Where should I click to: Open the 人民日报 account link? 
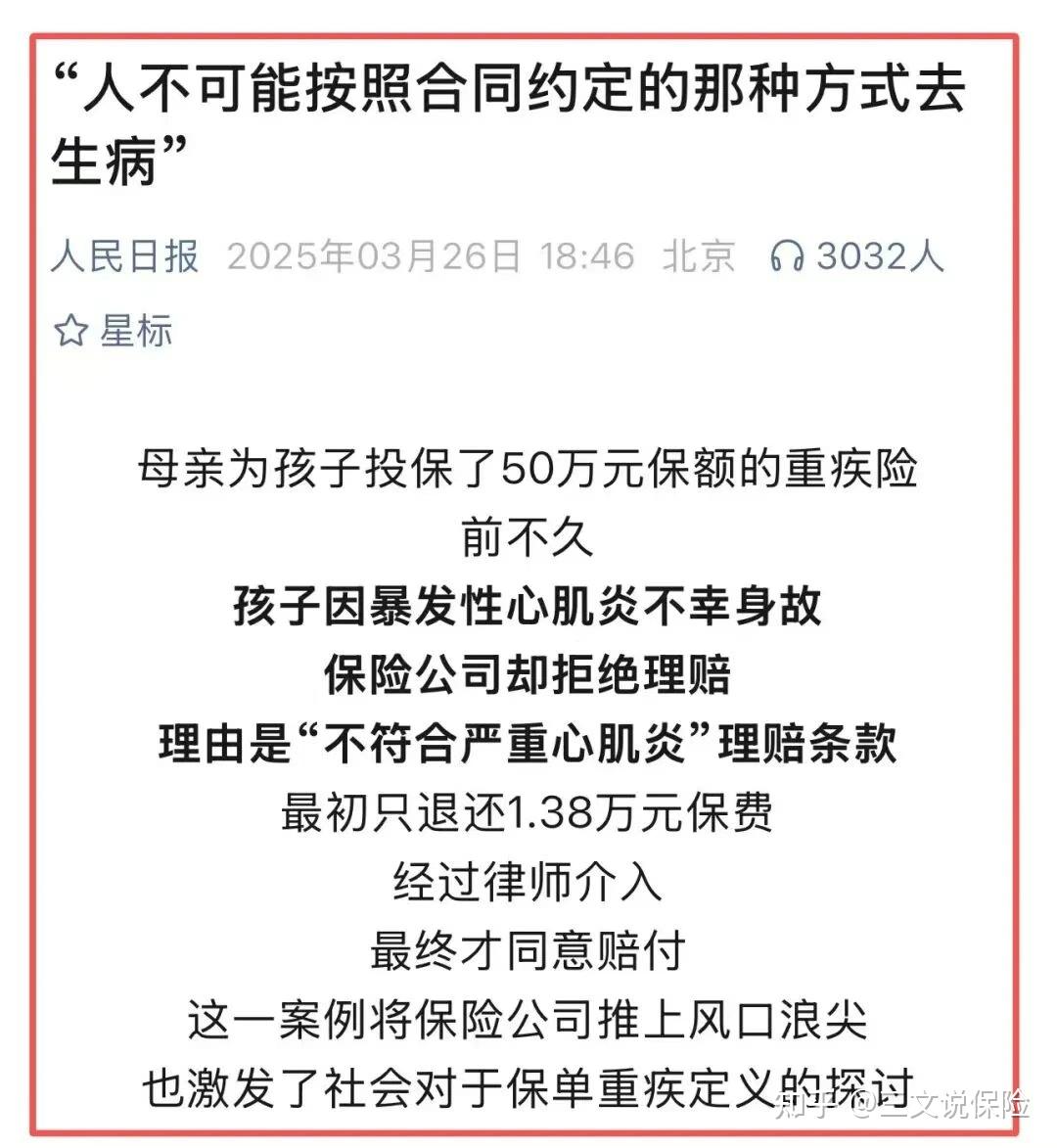[x=125, y=256]
